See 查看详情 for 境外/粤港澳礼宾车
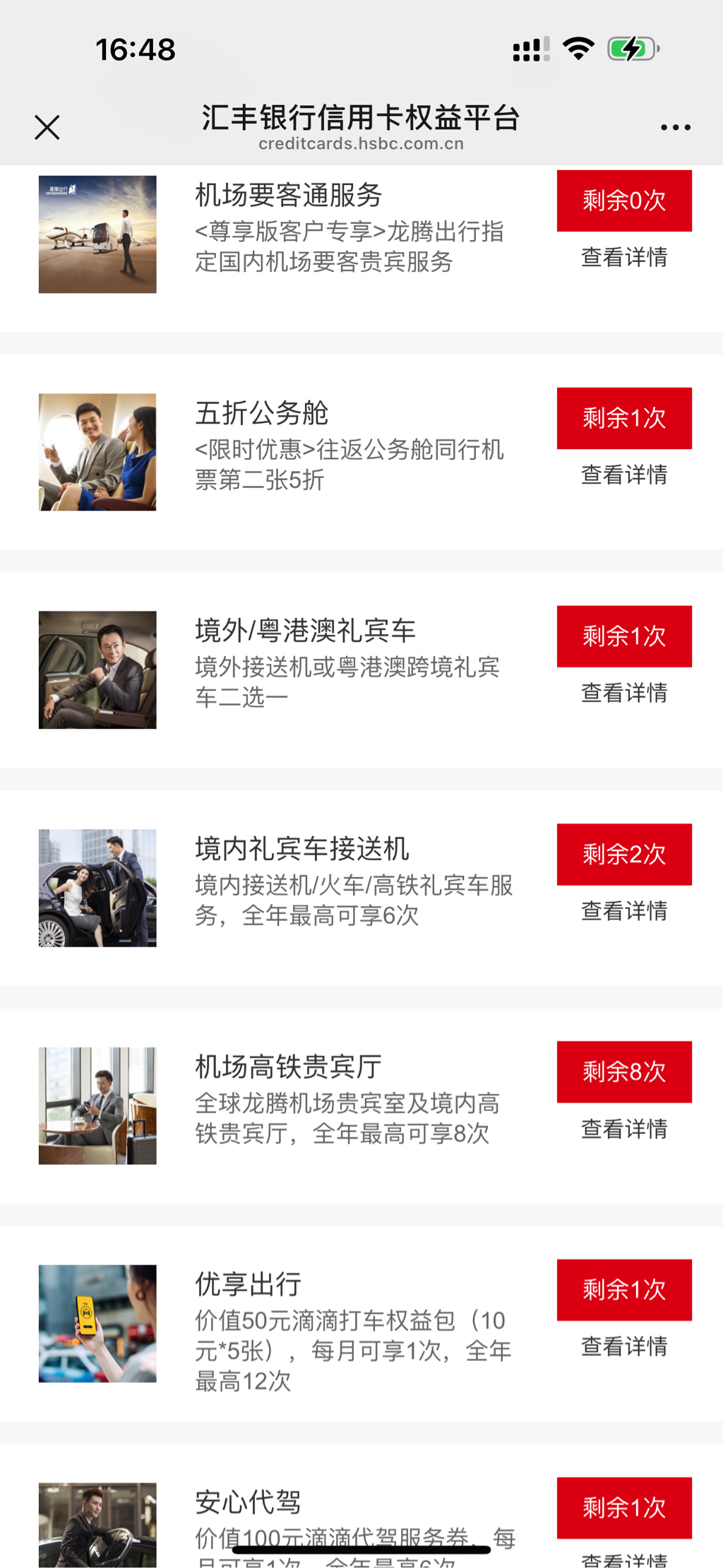Image resolution: width=723 pixels, height=1568 pixels. [624, 693]
